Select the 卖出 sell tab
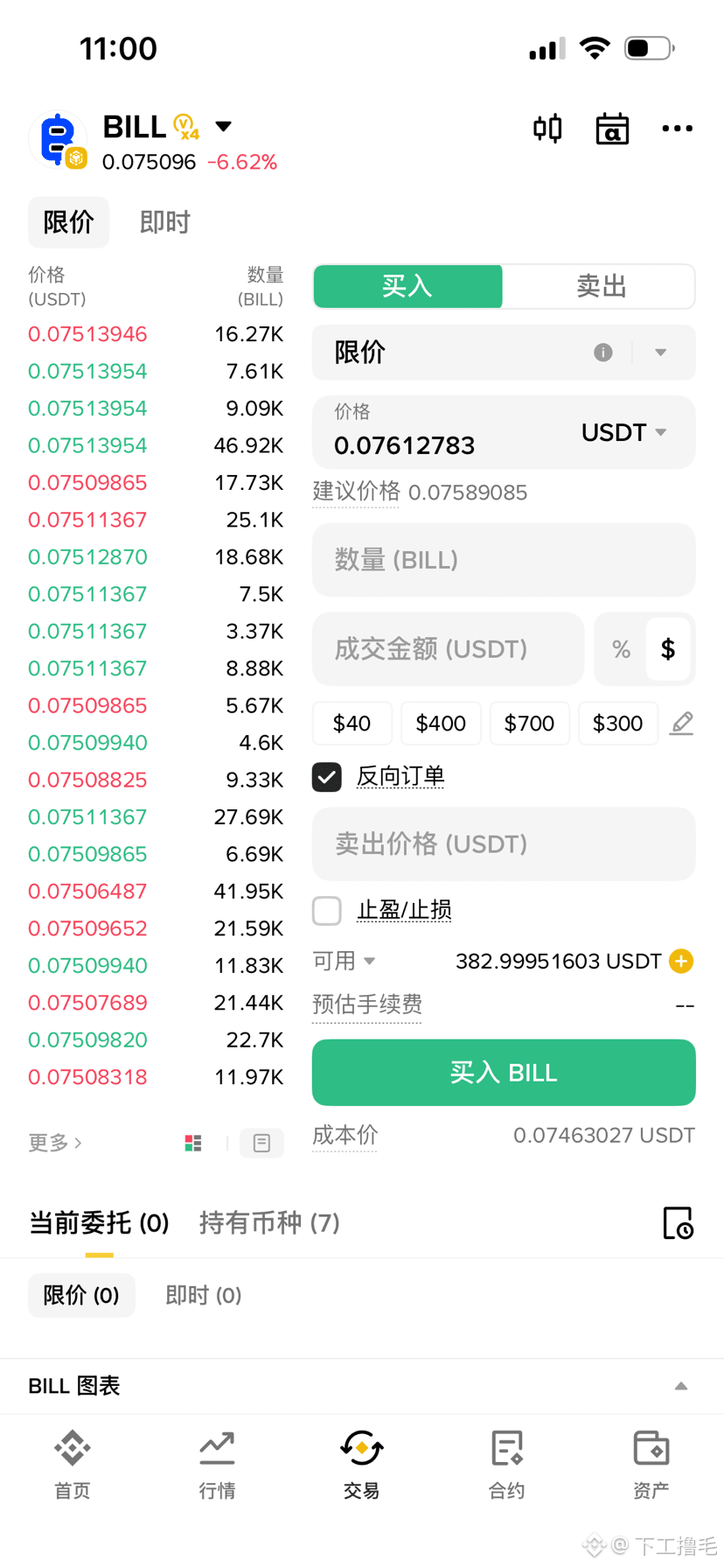The image size is (724, 1568). [x=600, y=286]
